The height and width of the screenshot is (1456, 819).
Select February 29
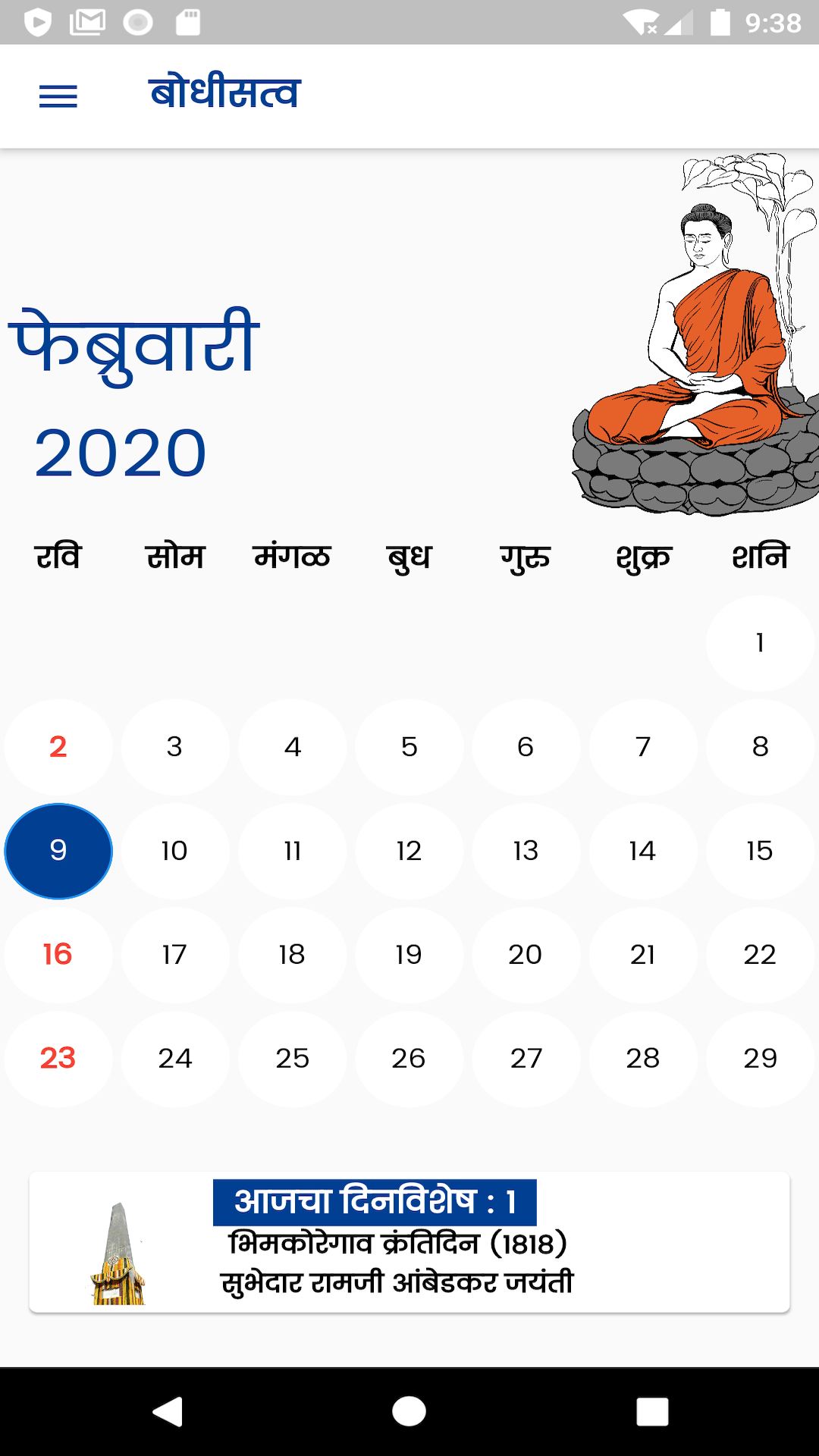pyautogui.click(x=760, y=1059)
